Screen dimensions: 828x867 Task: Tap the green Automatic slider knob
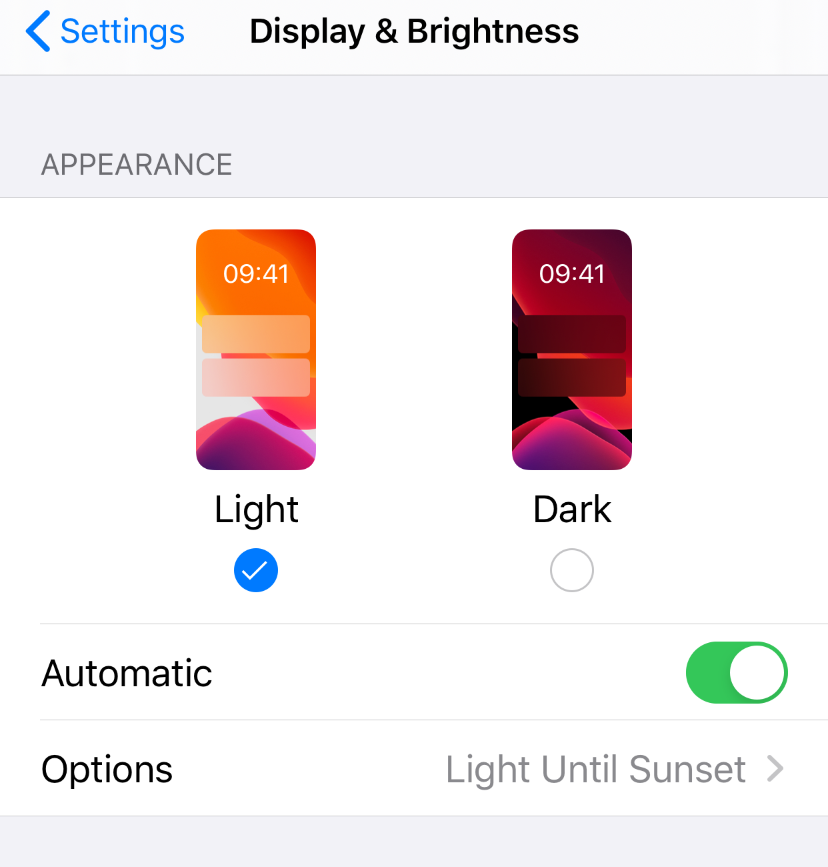tap(757, 672)
